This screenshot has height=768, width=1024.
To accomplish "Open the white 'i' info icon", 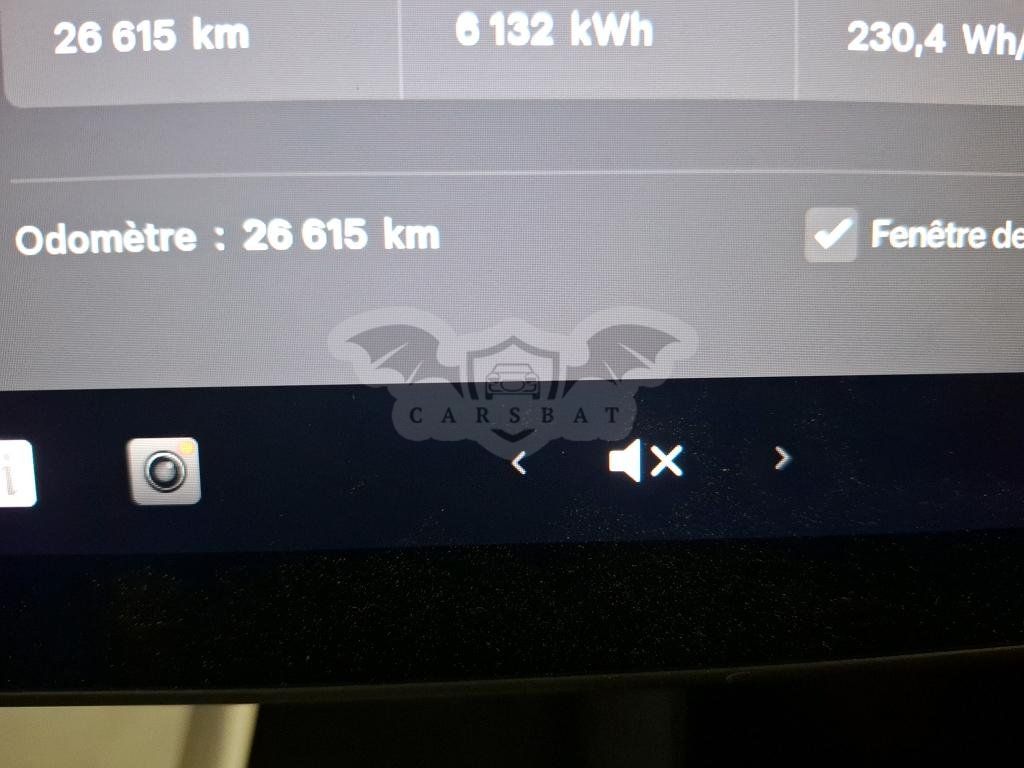I will [16, 473].
